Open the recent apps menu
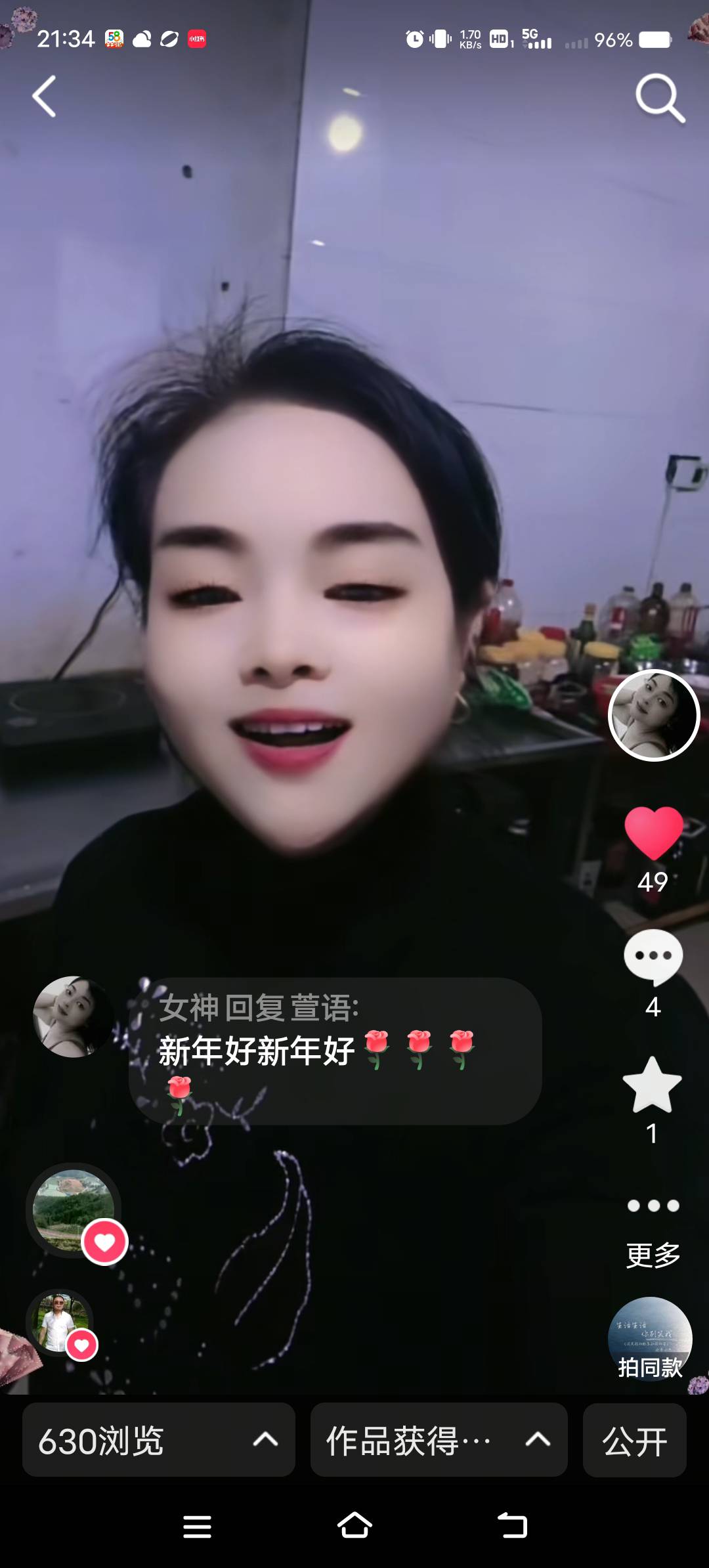This screenshot has height=1568, width=709. [197, 1526]
